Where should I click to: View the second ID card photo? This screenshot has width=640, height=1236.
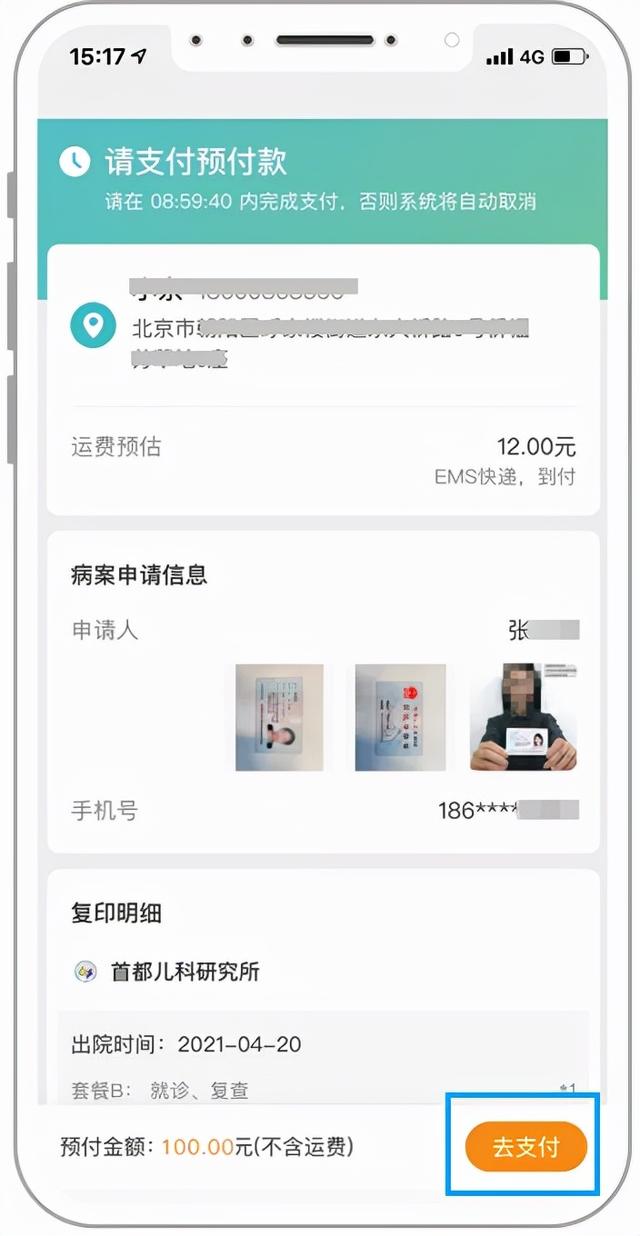click(x=399, y=717)
